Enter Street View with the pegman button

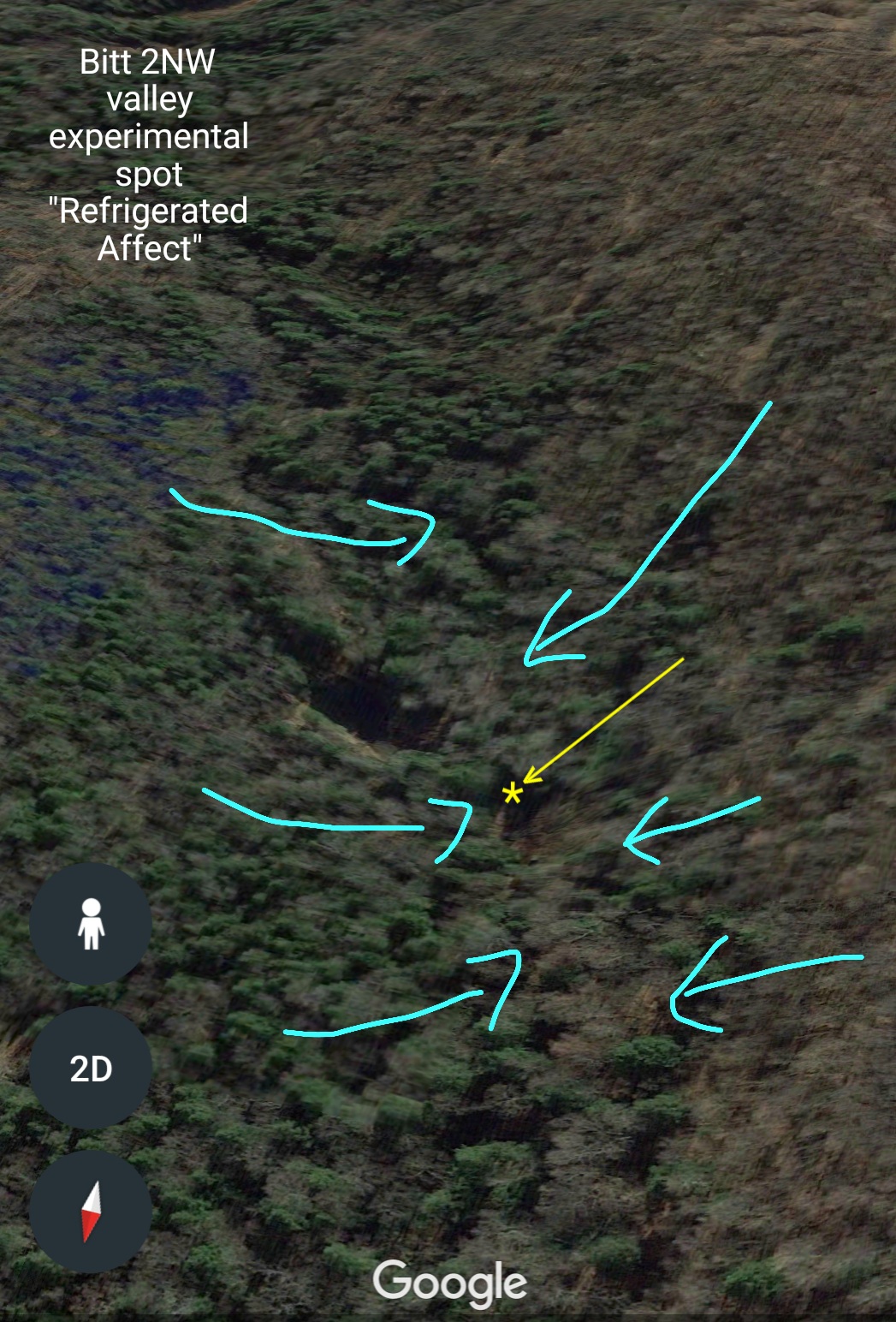coord(91,924)
